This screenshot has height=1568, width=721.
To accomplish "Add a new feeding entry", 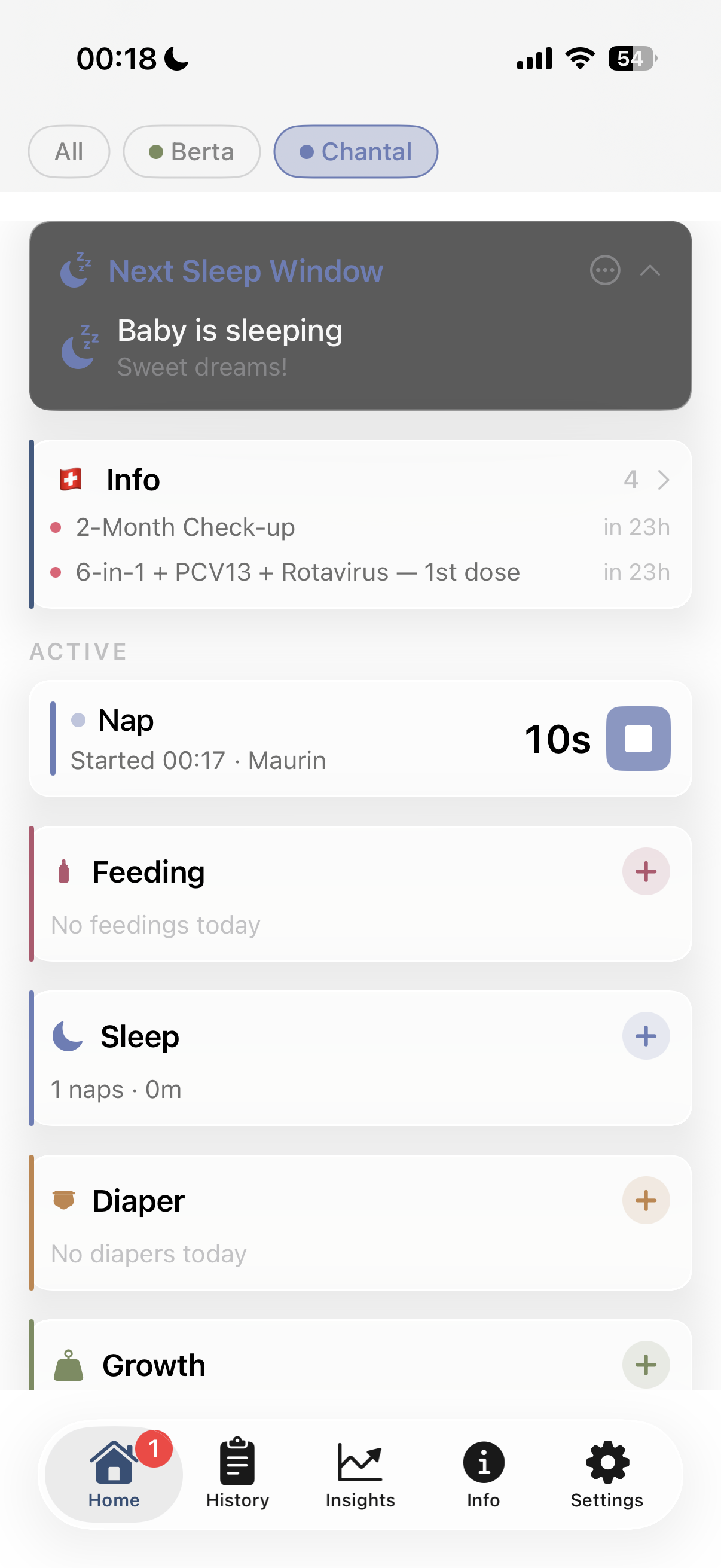I will coord(645,871).
